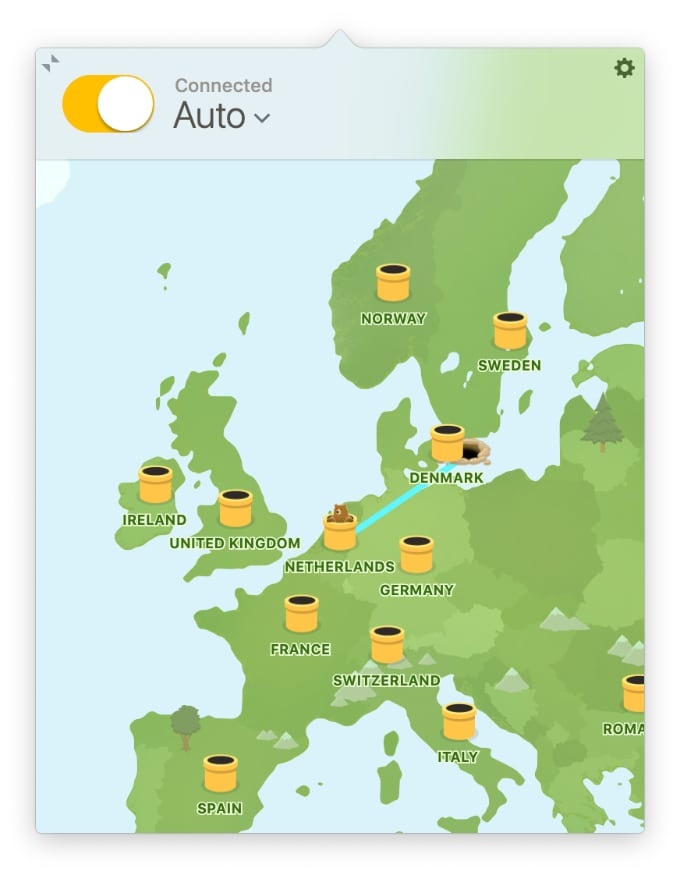680x875 pixels.
Task: Collapse the window with the arrows icon
Action: click(51, 63)
